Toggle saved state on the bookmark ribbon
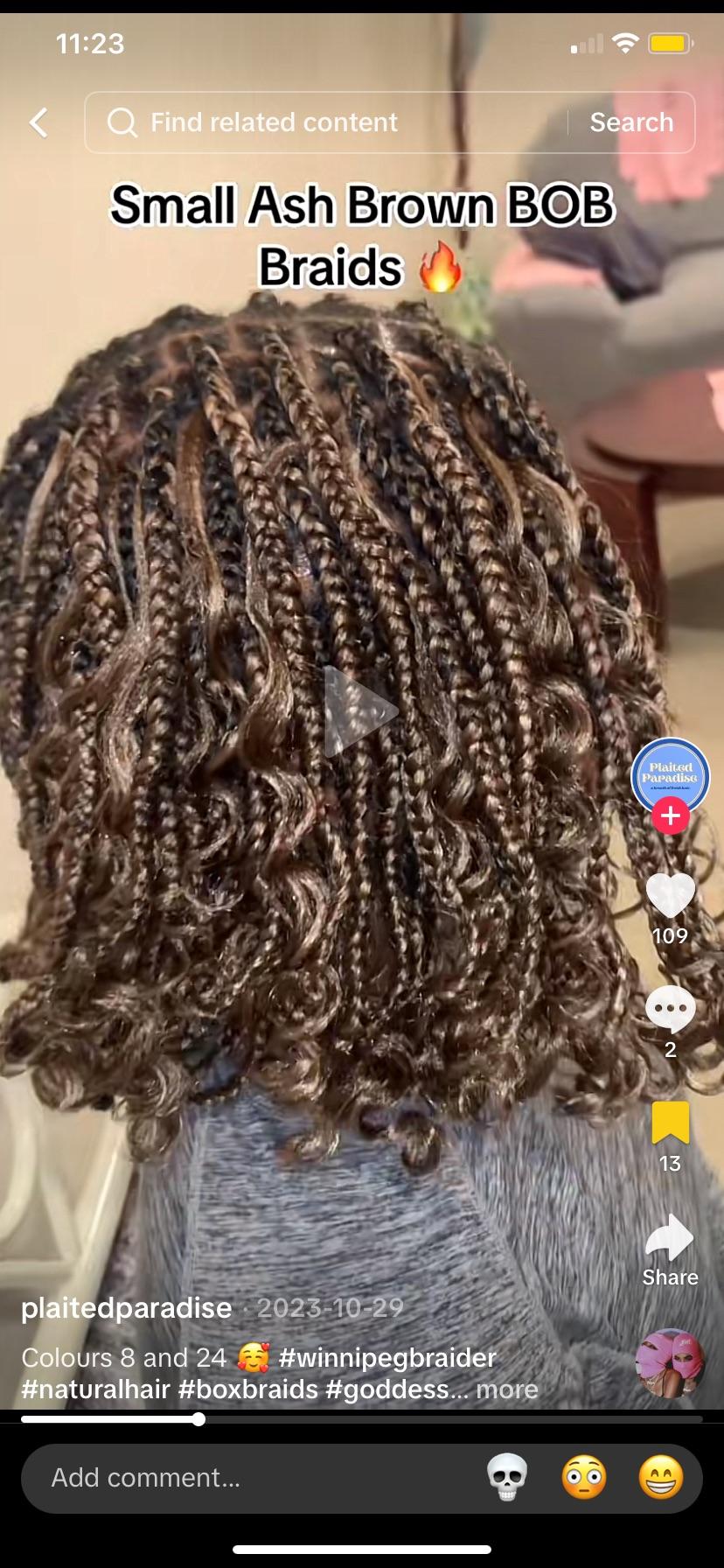Screen dimensions: 724x1568 click(x=669, y=1127)
